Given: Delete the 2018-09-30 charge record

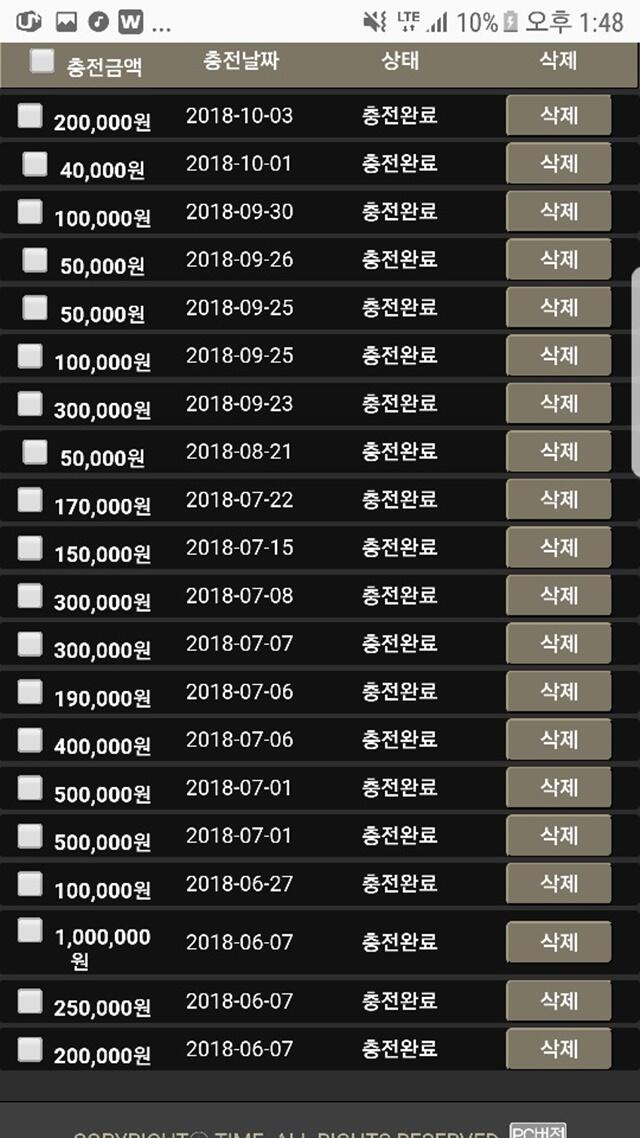Looking at the screenshot, I should coord(558,211).
